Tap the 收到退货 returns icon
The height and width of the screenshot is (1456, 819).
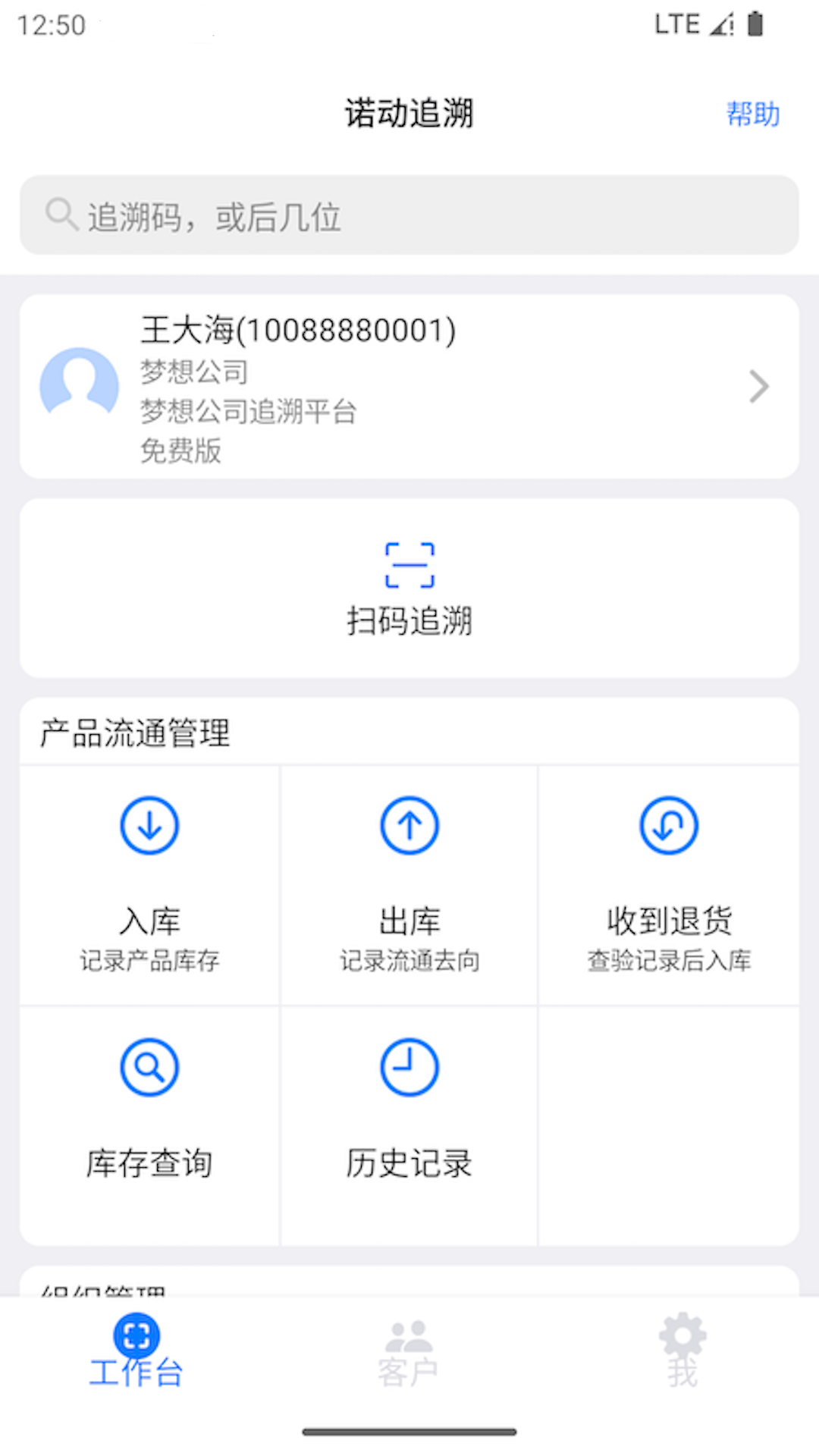click(x=668, y=826)
